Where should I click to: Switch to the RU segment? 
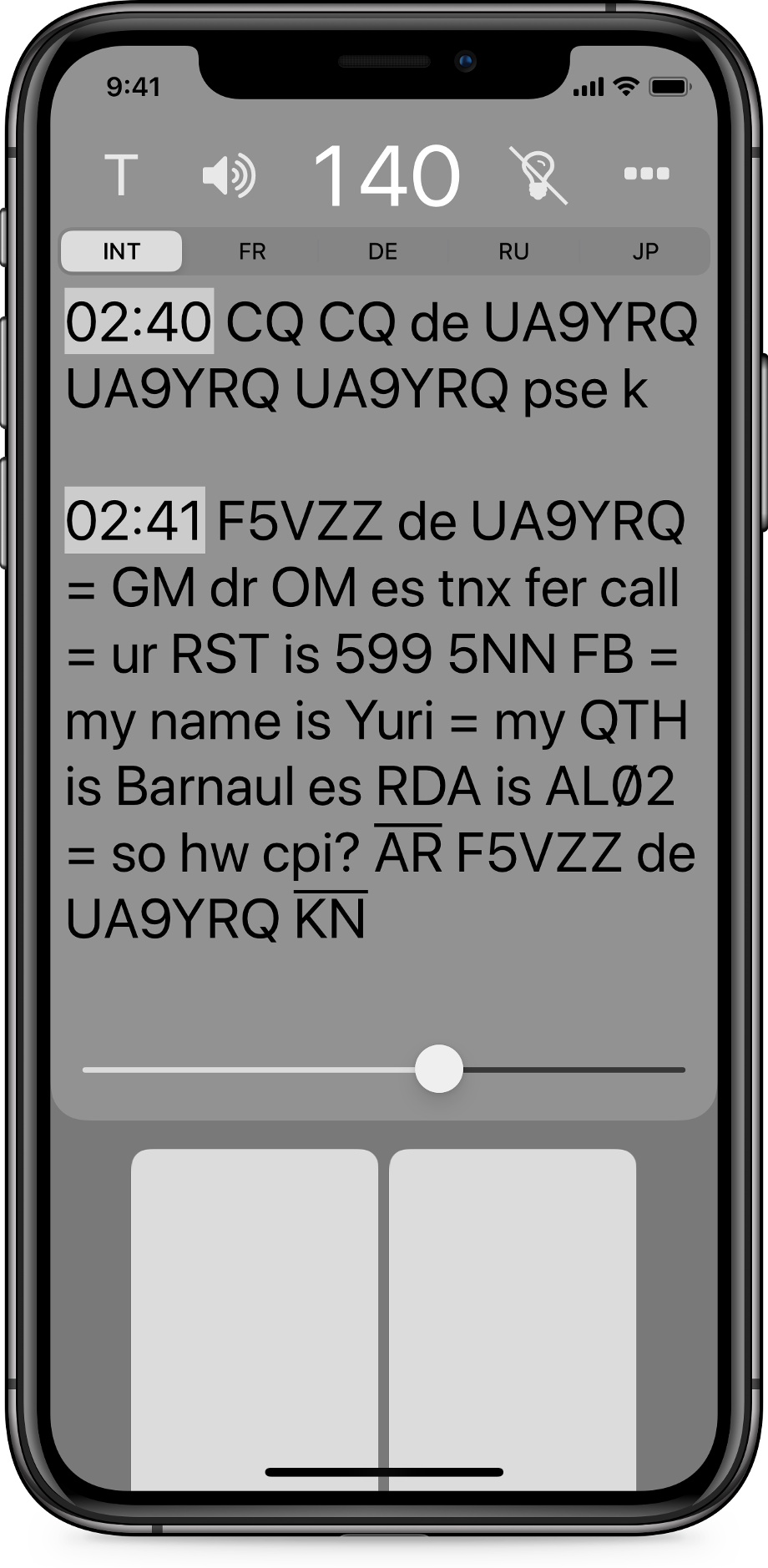(514, 251)
